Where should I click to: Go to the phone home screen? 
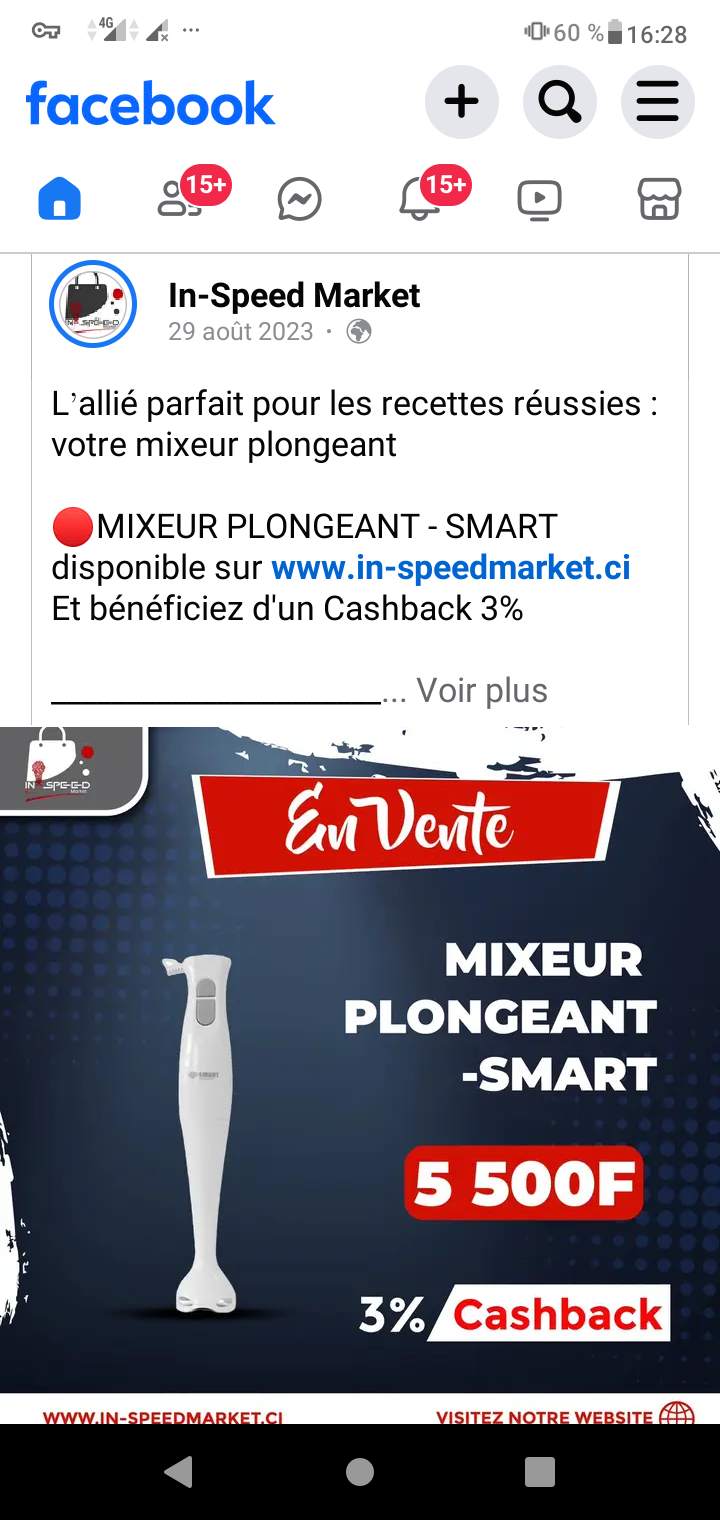(x=360, y=1471)
